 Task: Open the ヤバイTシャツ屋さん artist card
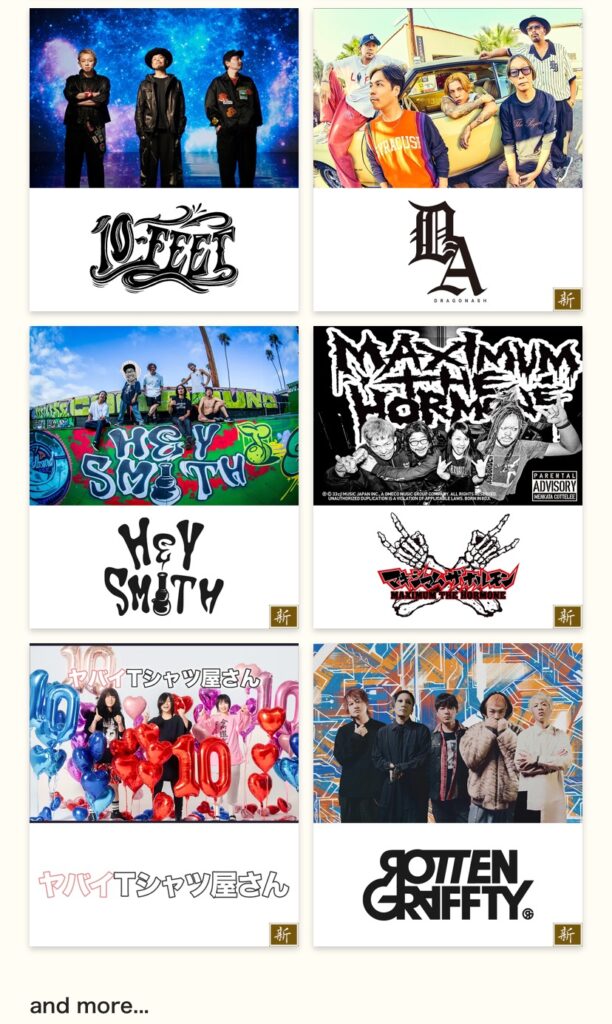163,795
